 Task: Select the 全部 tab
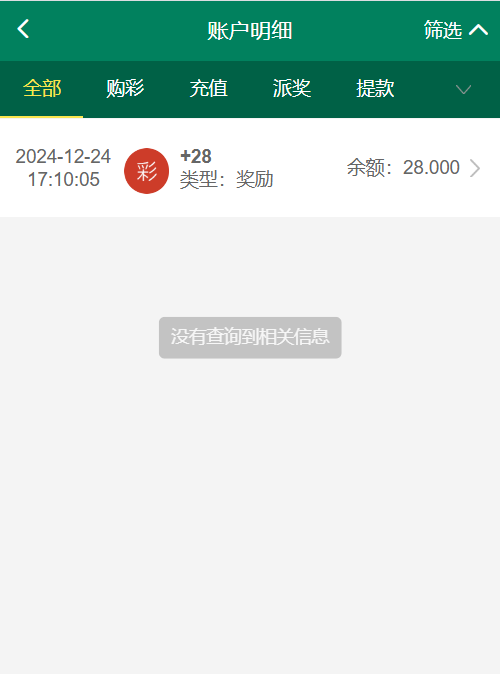[x=42, y=89]
